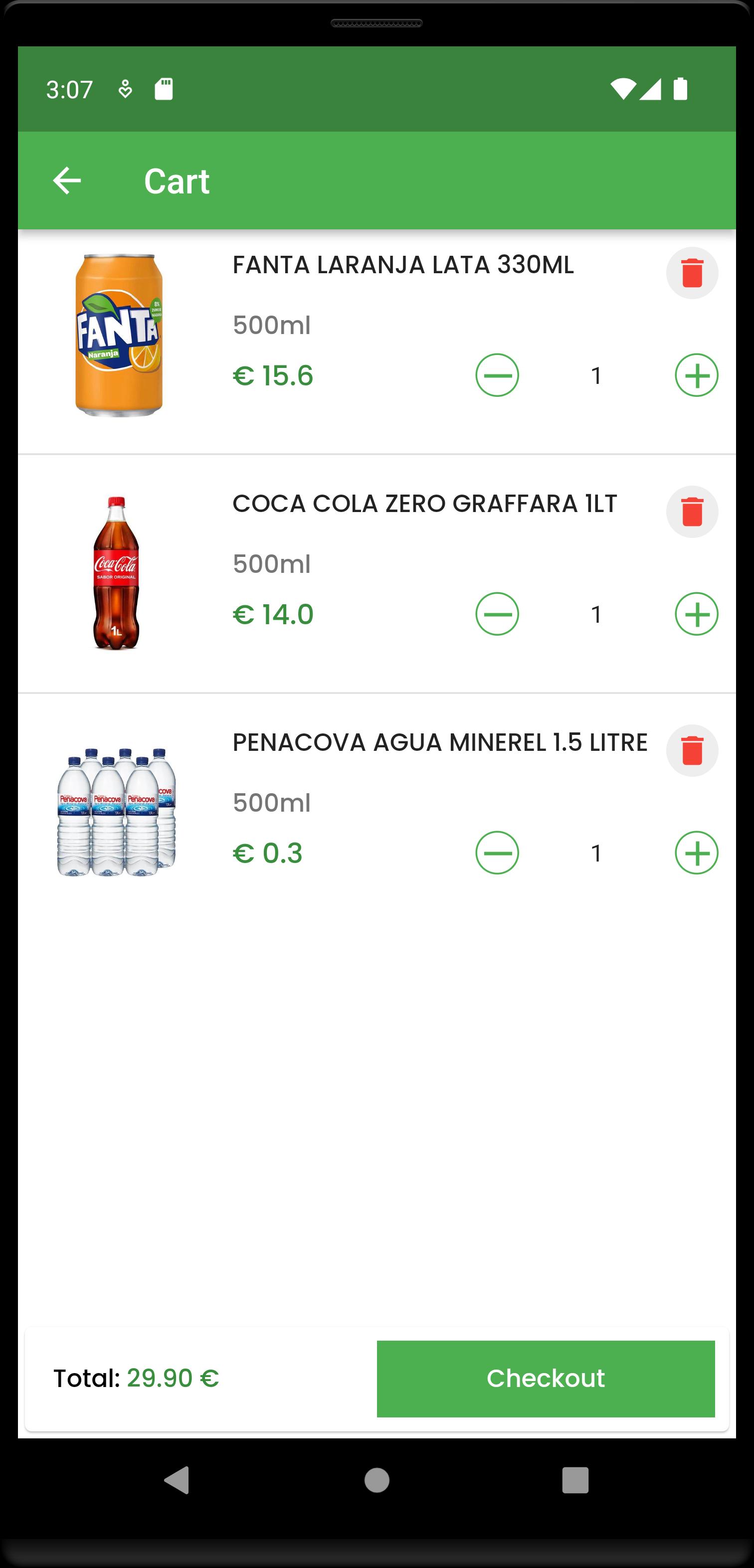The height and width of the screenshot is (1568, 754).
Task: Delete Penacova Agua Minerel from cart
Action: coord(692,750)
